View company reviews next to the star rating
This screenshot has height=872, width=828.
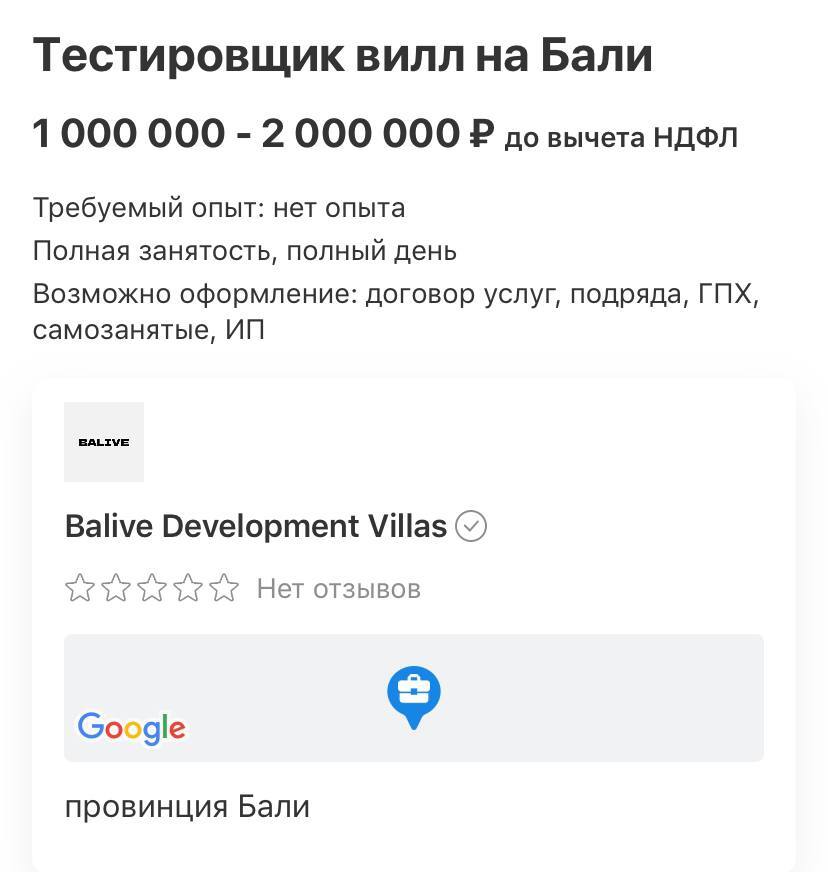tap(338, 589)
